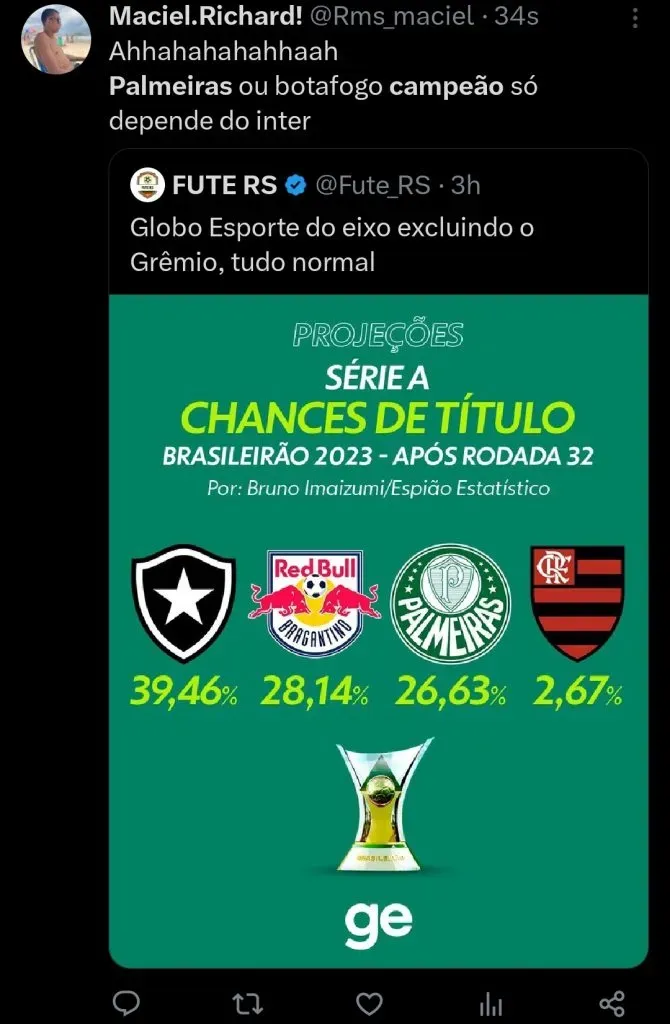View analytics for this tweet
Screen dimensions: 670x1024
coord(491,1002)
